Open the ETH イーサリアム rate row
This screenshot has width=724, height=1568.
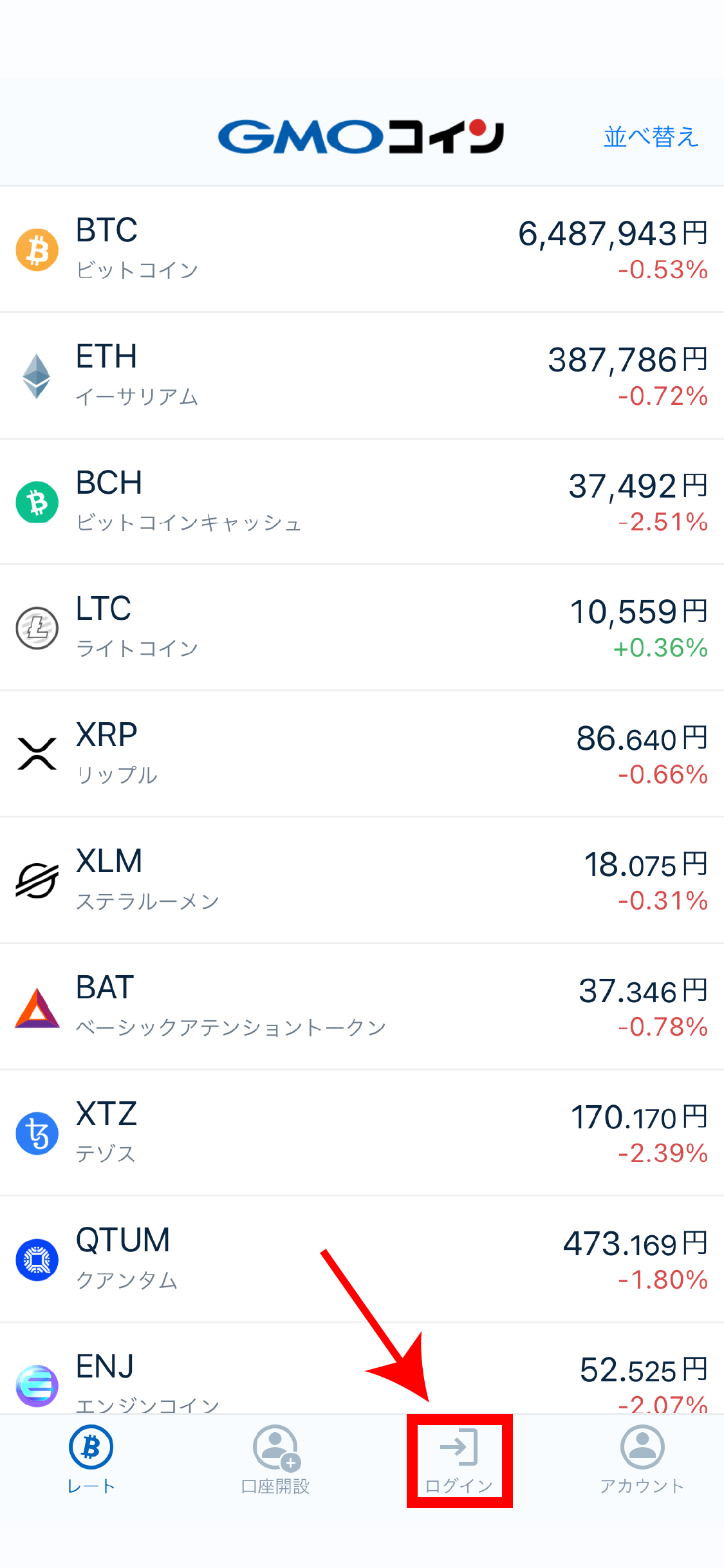coord(362,376)
